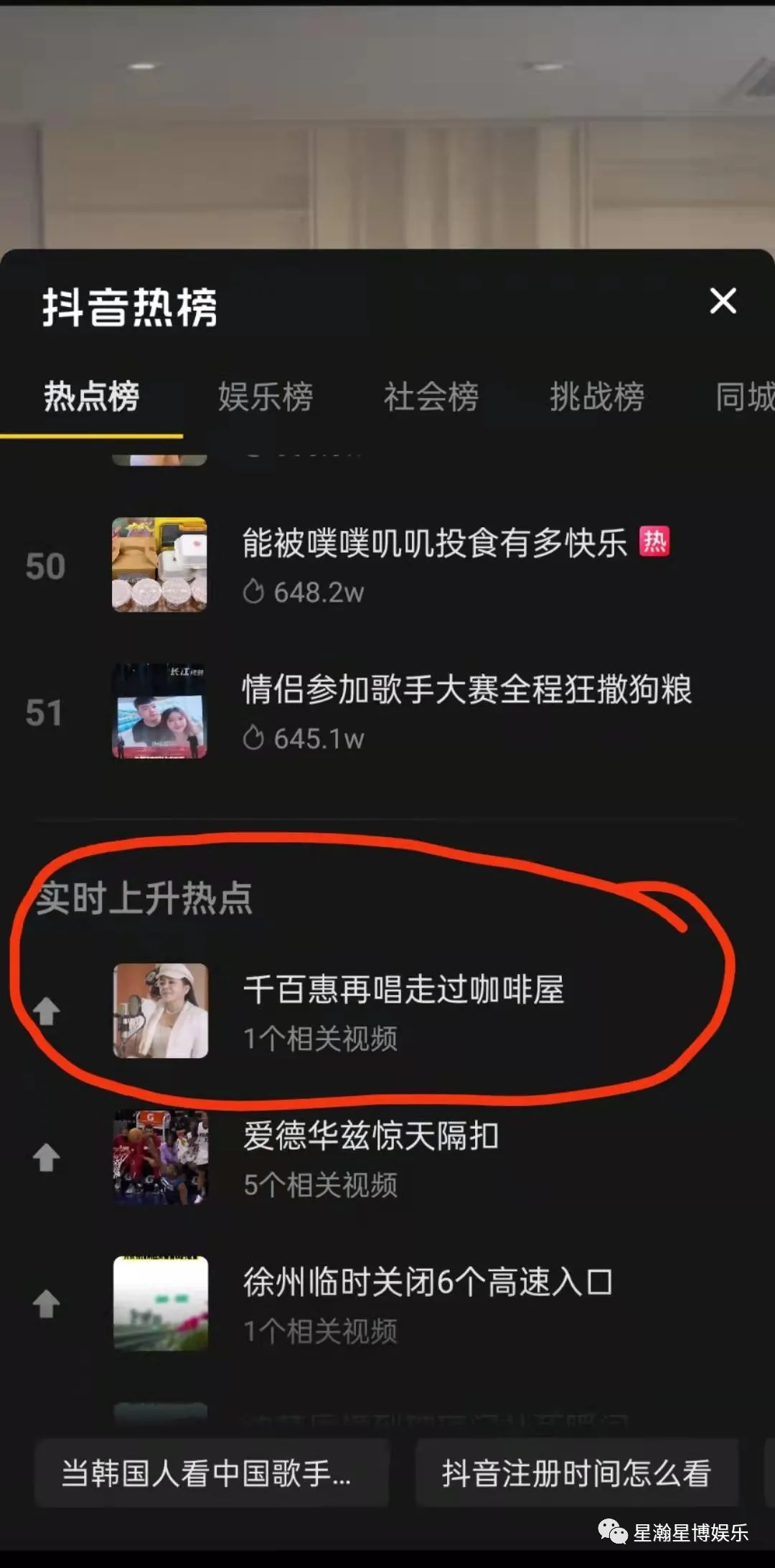Select the 热点榜 tab

91,397
